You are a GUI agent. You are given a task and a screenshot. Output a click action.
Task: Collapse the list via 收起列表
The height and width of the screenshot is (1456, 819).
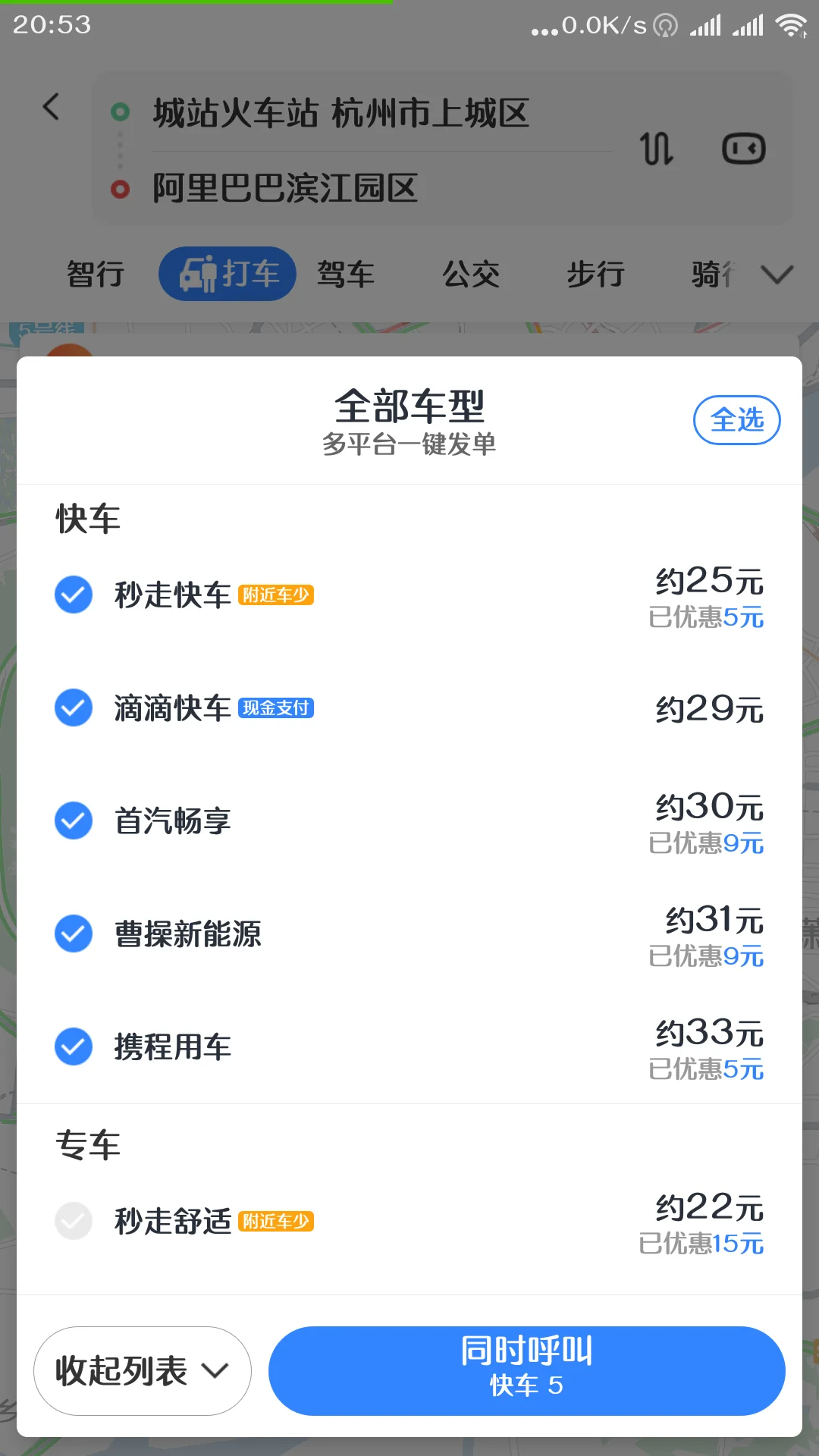[121, 1371]
